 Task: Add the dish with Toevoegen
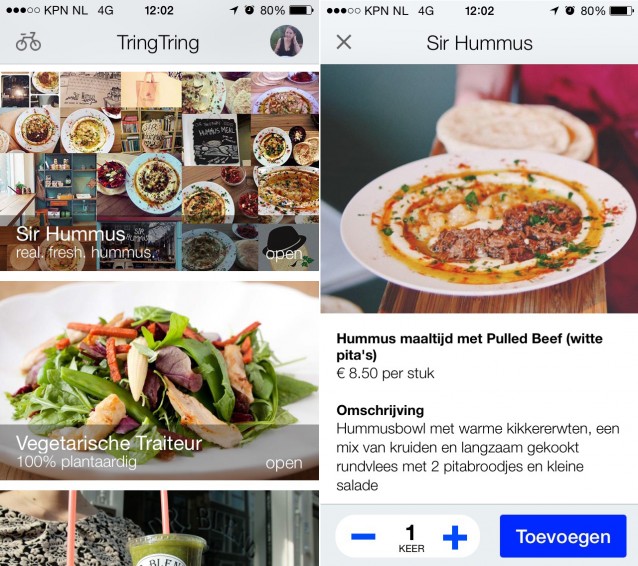[563, 537]
